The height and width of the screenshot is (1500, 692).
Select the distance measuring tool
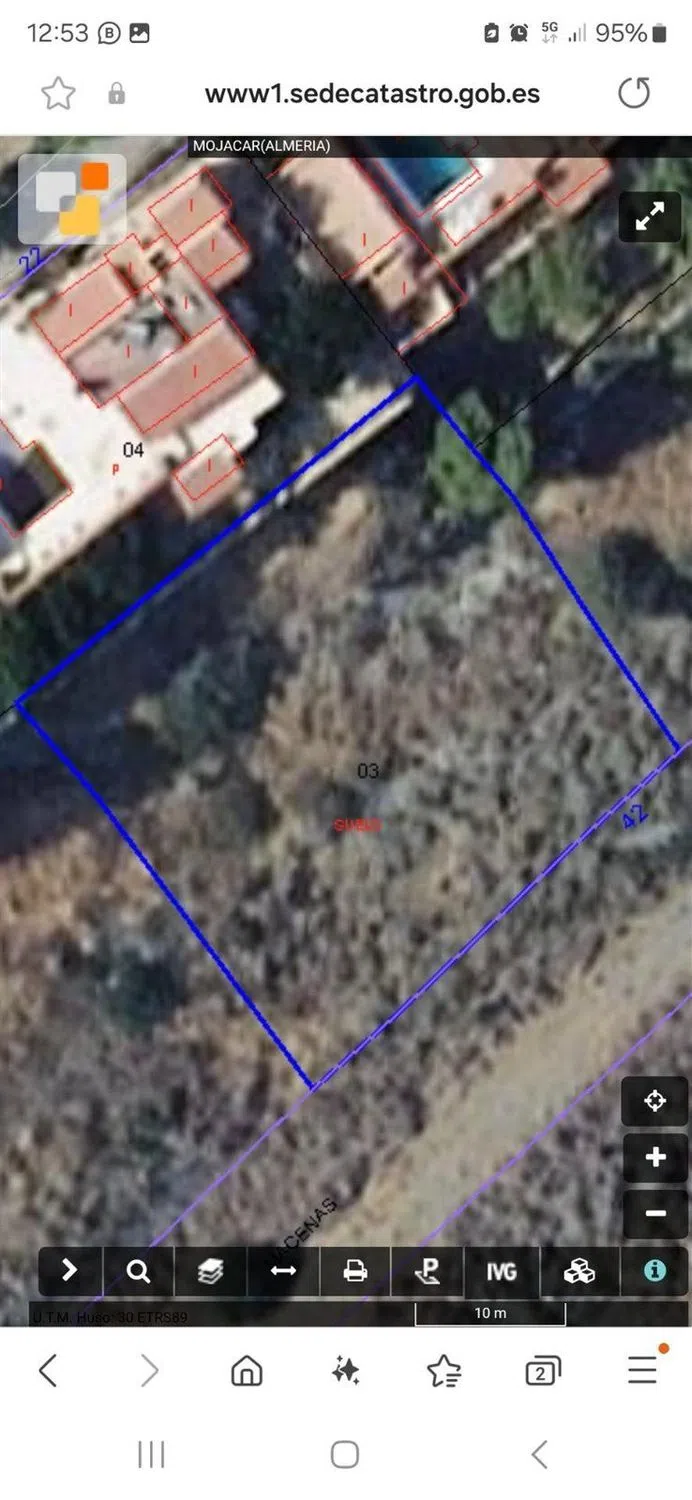coord(283,1271)
